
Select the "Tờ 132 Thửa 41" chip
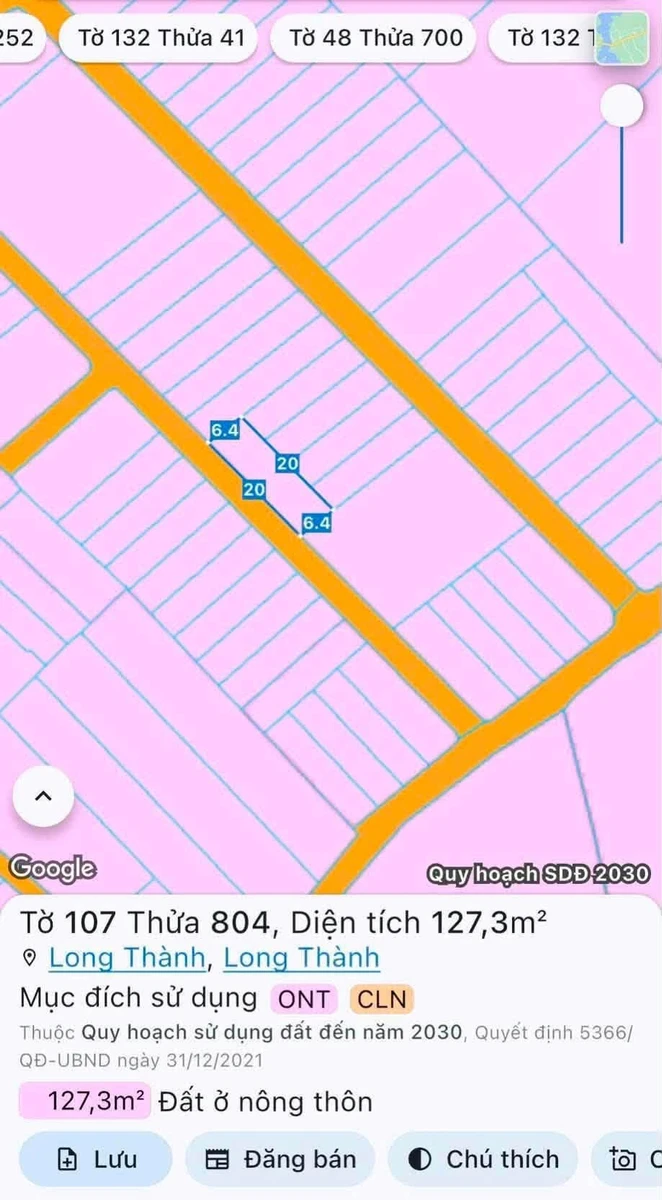tap(158, 39)
